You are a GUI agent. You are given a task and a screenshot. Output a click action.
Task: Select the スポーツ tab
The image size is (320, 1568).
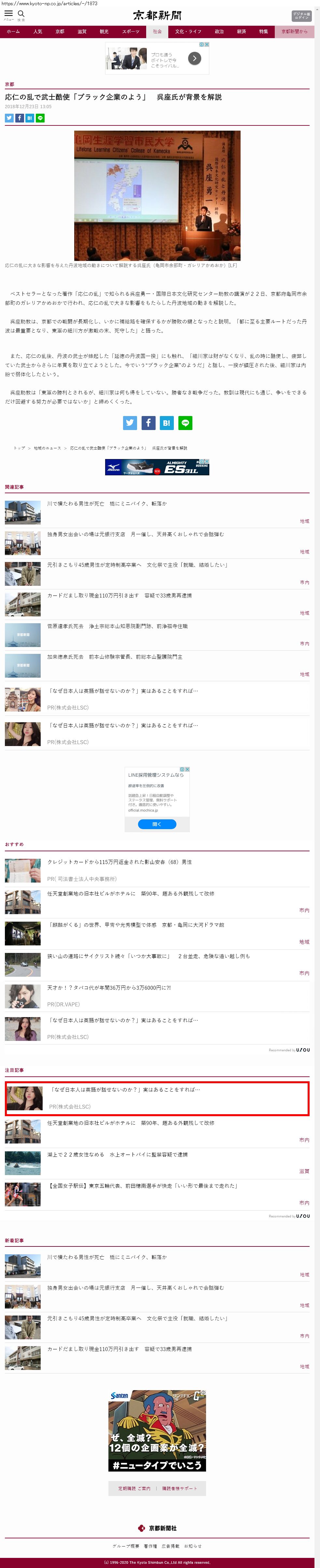pyautogui.click(x=130, y=32)
